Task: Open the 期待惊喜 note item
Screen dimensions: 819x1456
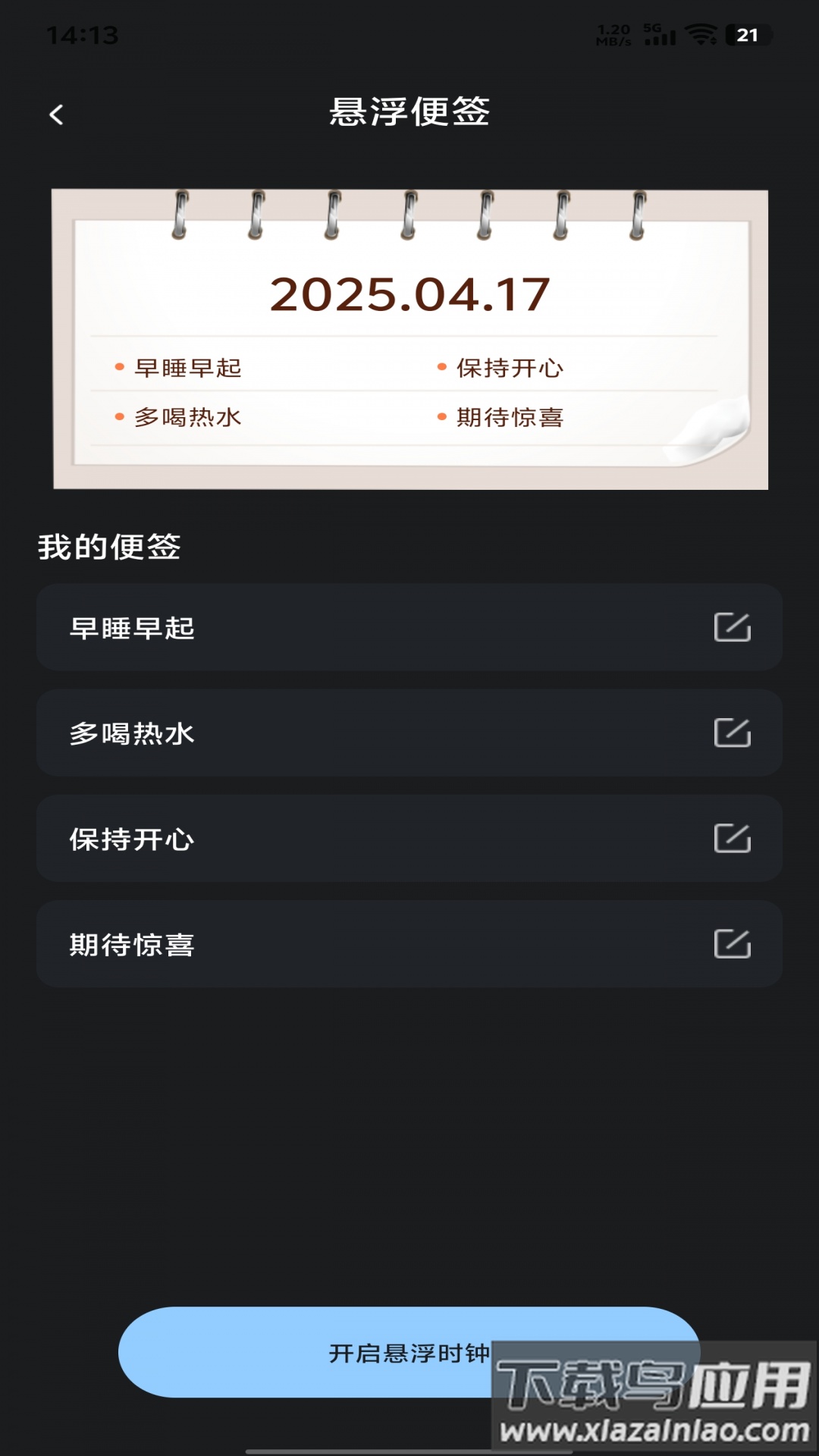Action: click(x=303, y=944)
